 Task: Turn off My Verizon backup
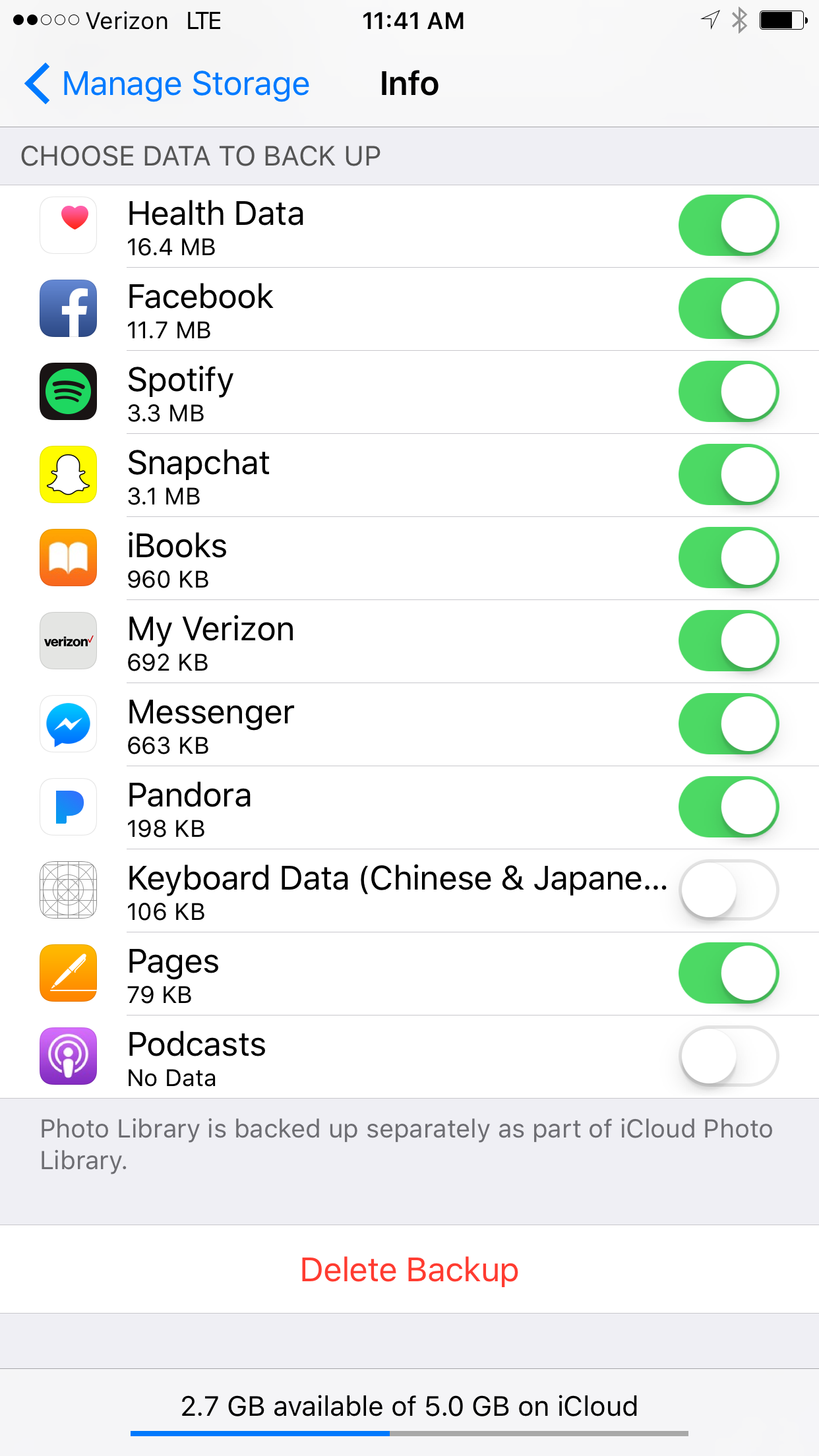tap(728, 641)
